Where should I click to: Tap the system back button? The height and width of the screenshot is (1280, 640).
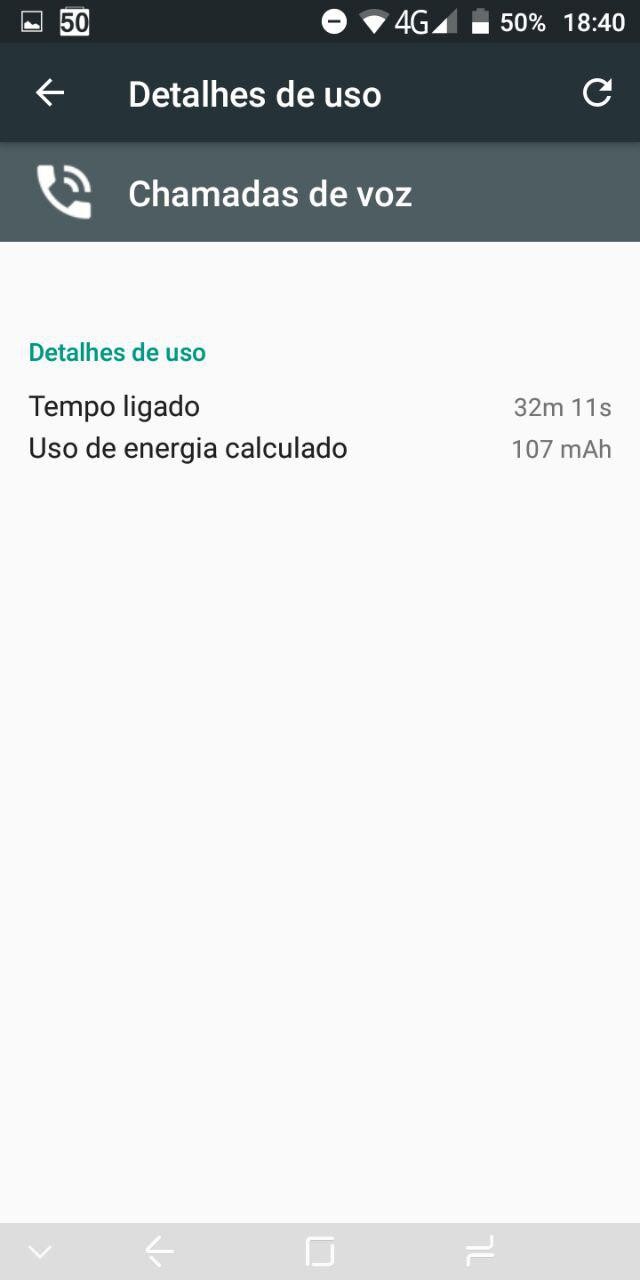(x=160, y=1251)
